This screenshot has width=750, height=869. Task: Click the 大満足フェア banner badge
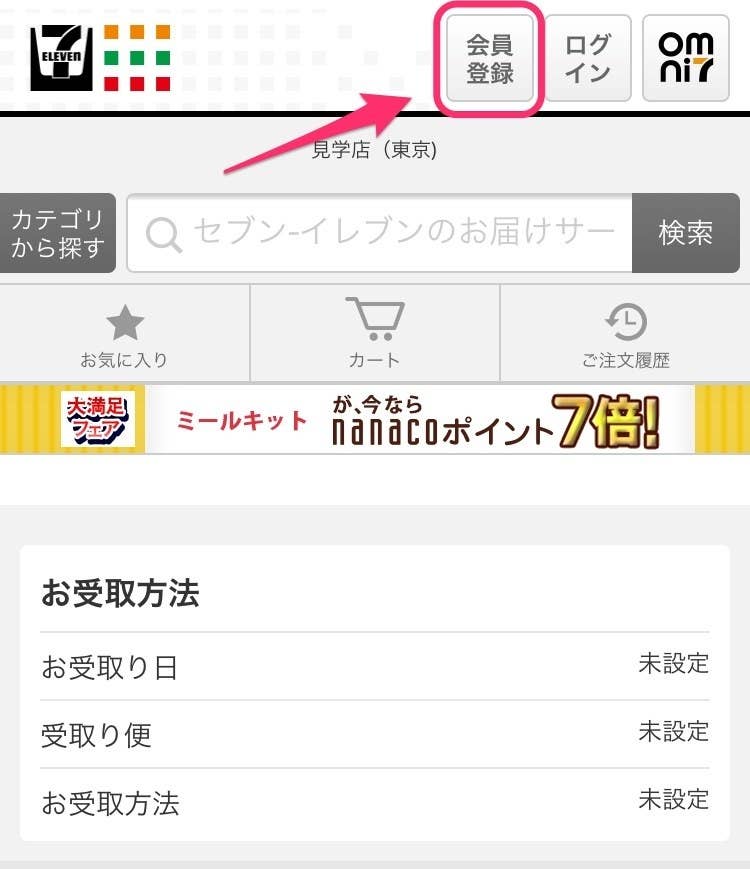pyautogui.click(x=97, y=419)
